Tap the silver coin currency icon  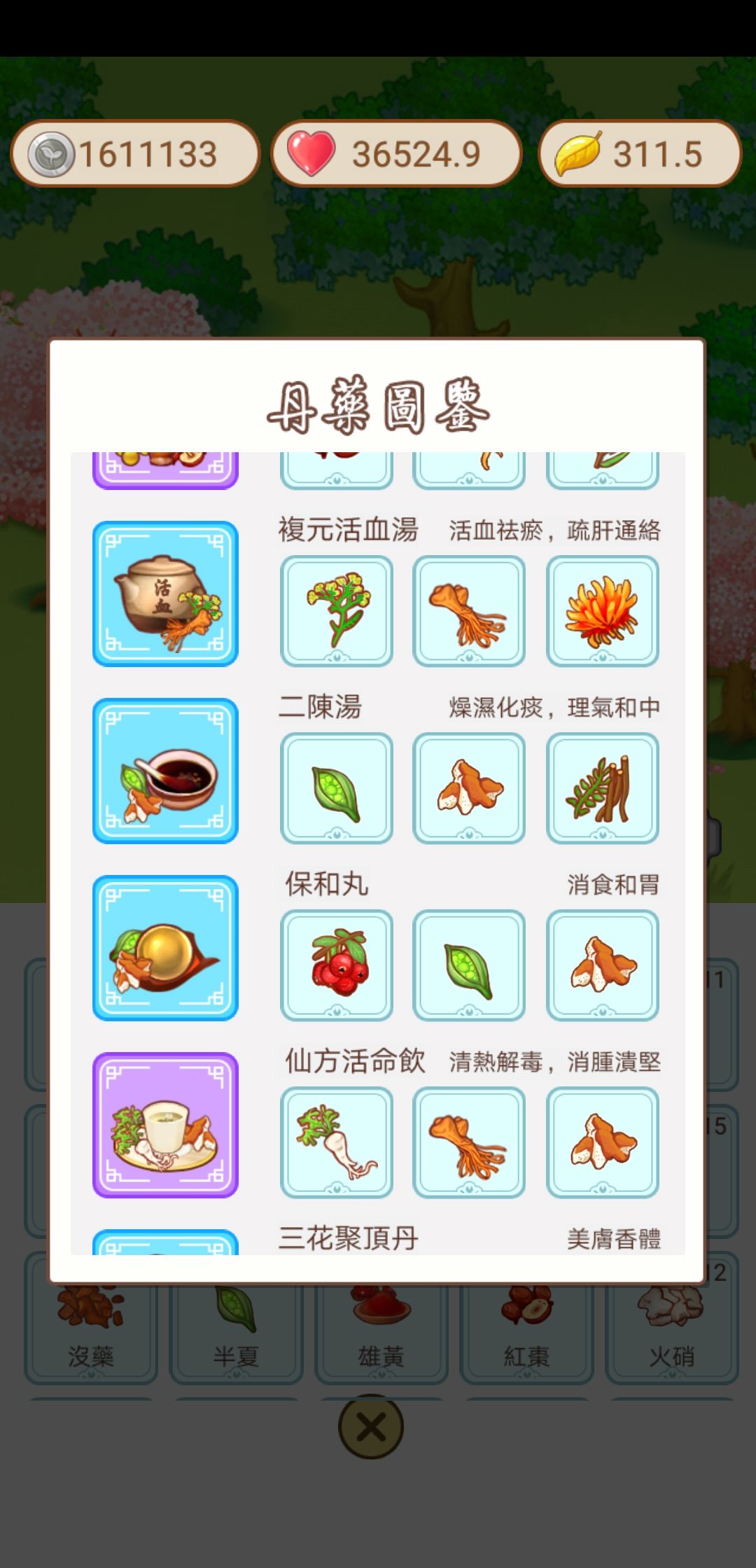coord(52,154)
